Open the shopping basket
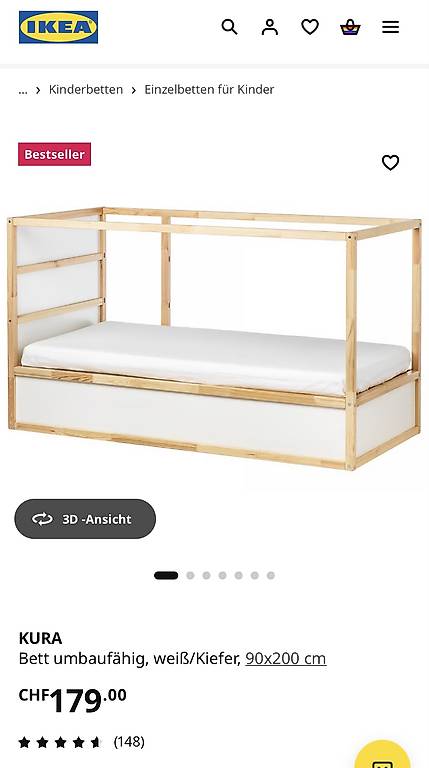The height and width of the screenshot is (768, 429). (350, 27)
